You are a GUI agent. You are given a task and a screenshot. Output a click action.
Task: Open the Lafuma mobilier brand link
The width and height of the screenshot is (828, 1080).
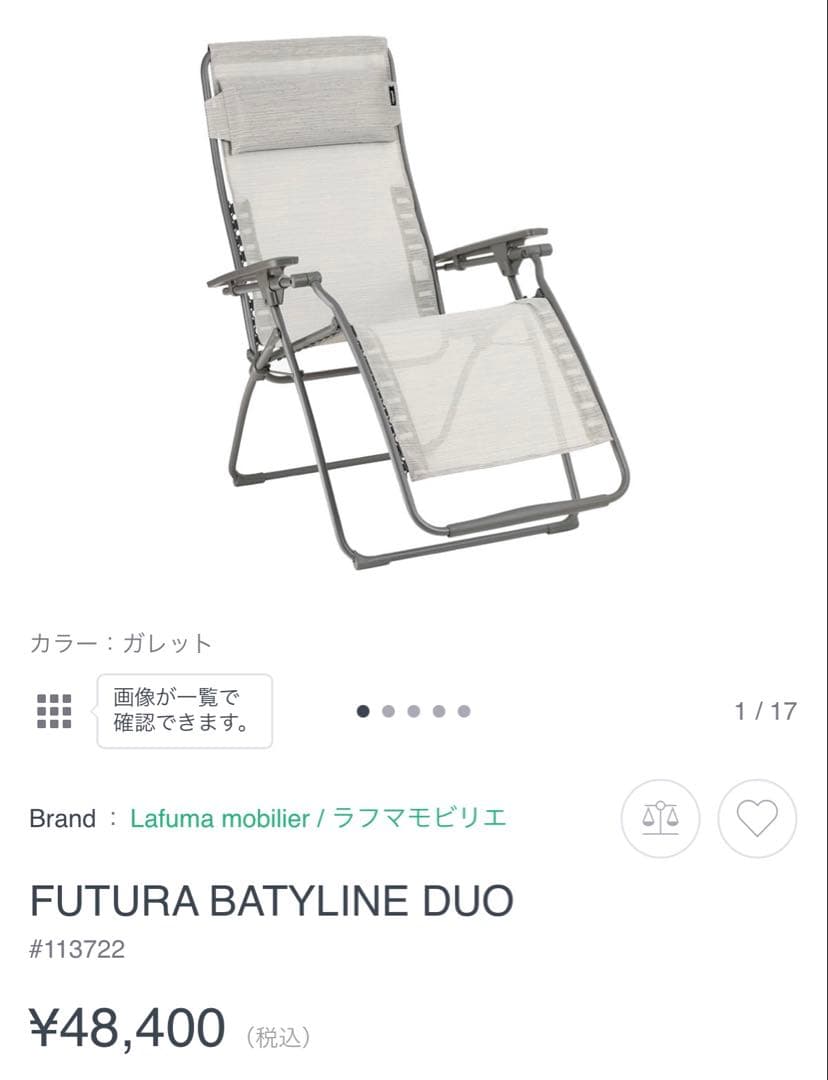(x=318, y=819)
